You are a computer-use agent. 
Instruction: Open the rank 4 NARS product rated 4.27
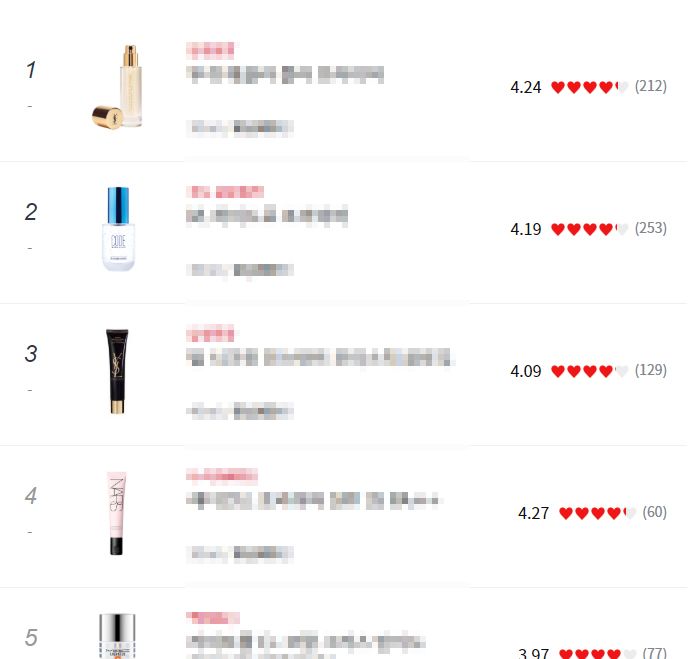click(x=312, y=500)
